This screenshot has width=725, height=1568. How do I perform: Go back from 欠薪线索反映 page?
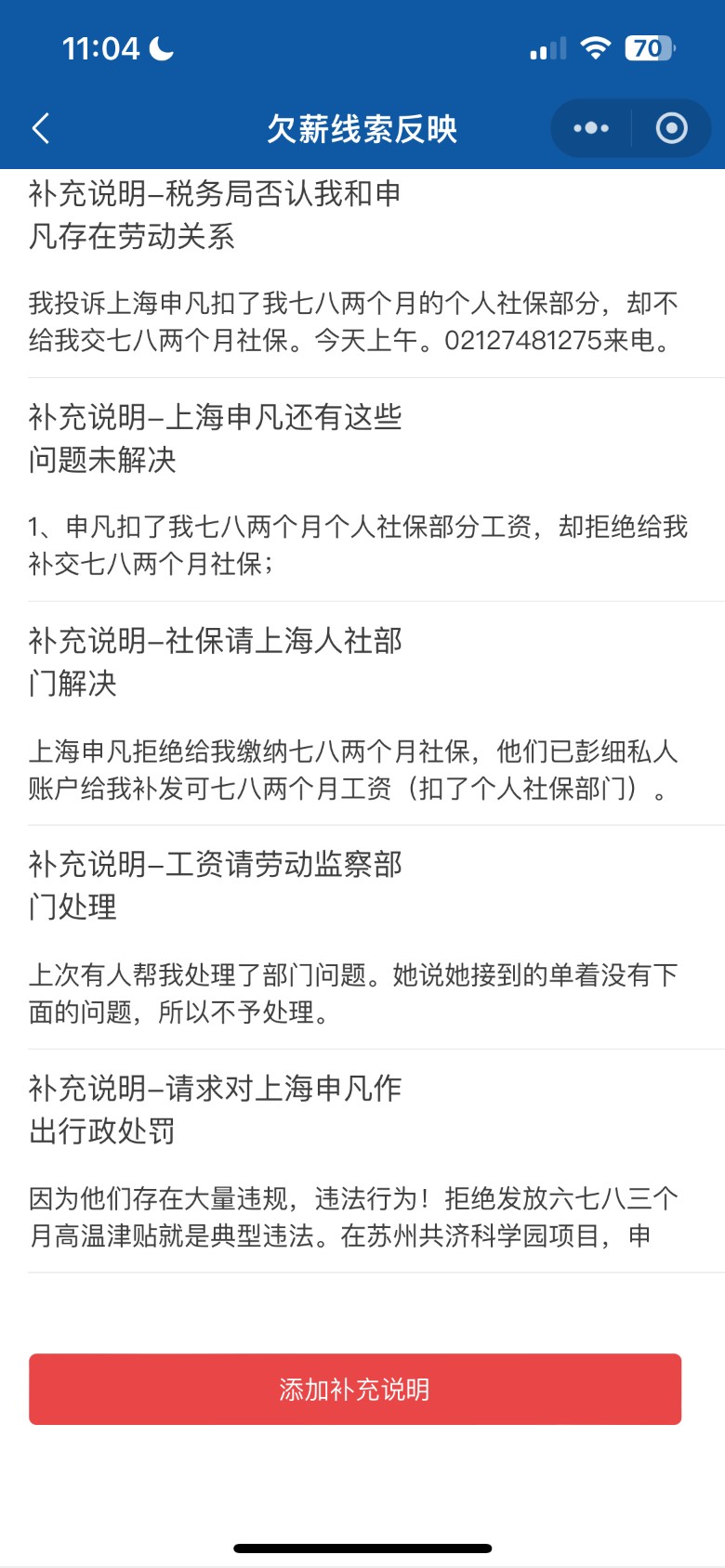(41, 128)
